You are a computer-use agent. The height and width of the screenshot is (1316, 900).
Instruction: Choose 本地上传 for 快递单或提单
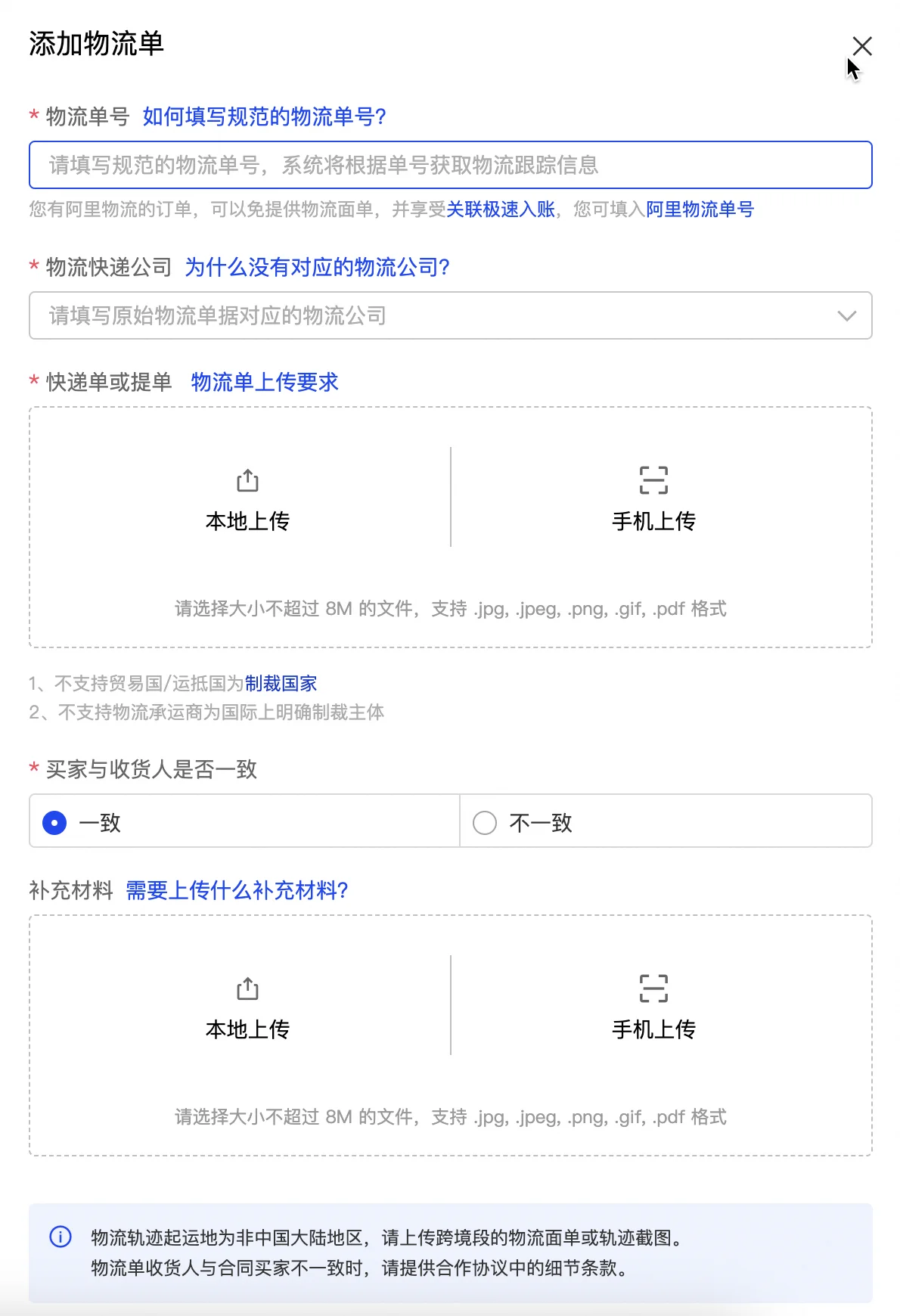(x=247, y=501)
